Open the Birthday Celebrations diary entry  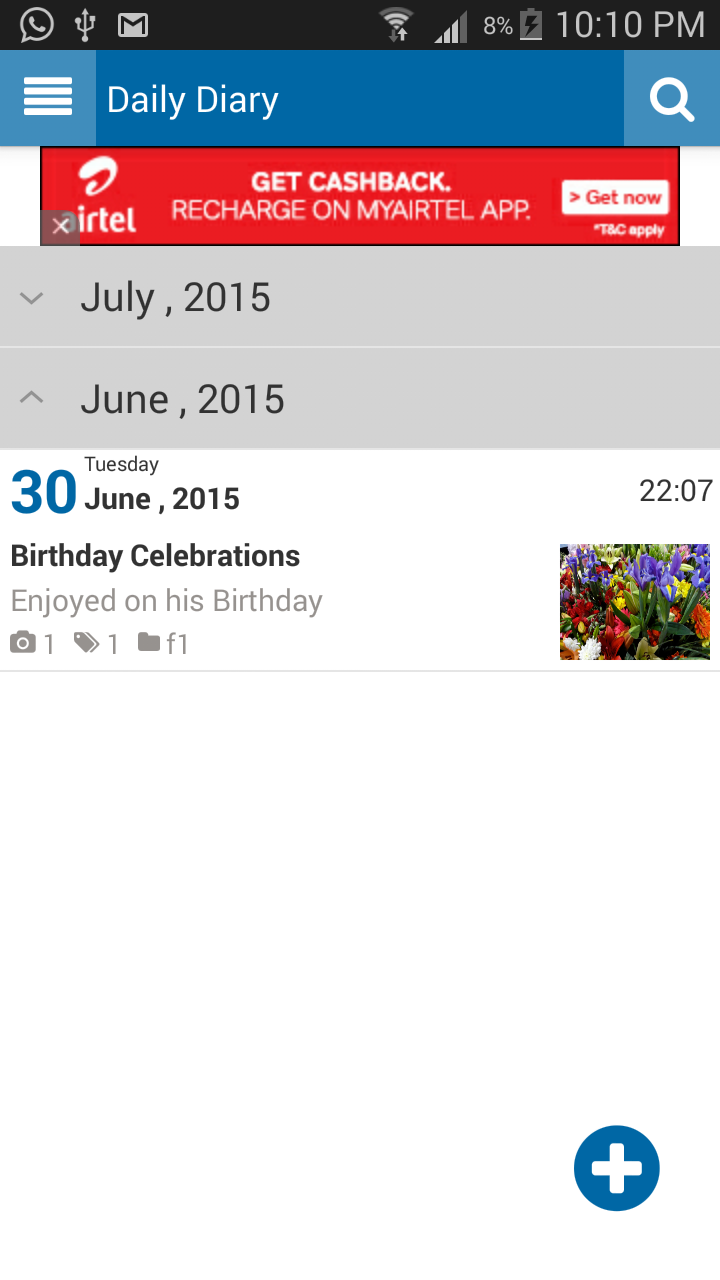click(155, 555)
